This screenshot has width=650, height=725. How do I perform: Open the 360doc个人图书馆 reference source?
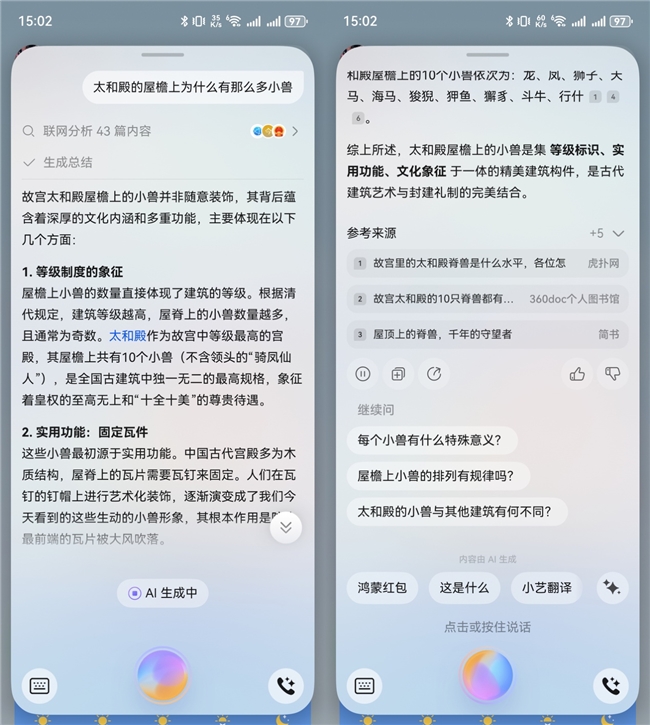click(x=488, y=298)
